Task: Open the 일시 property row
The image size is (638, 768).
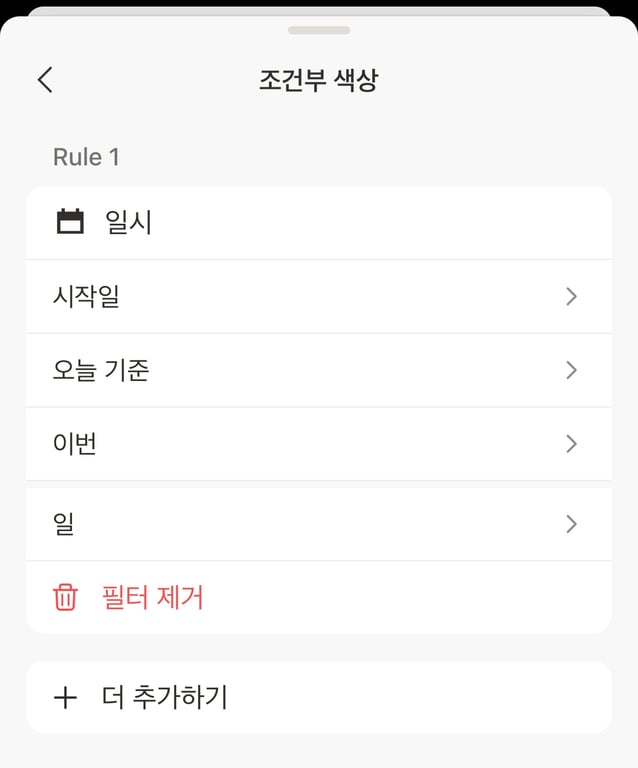Action: [318, 222]
